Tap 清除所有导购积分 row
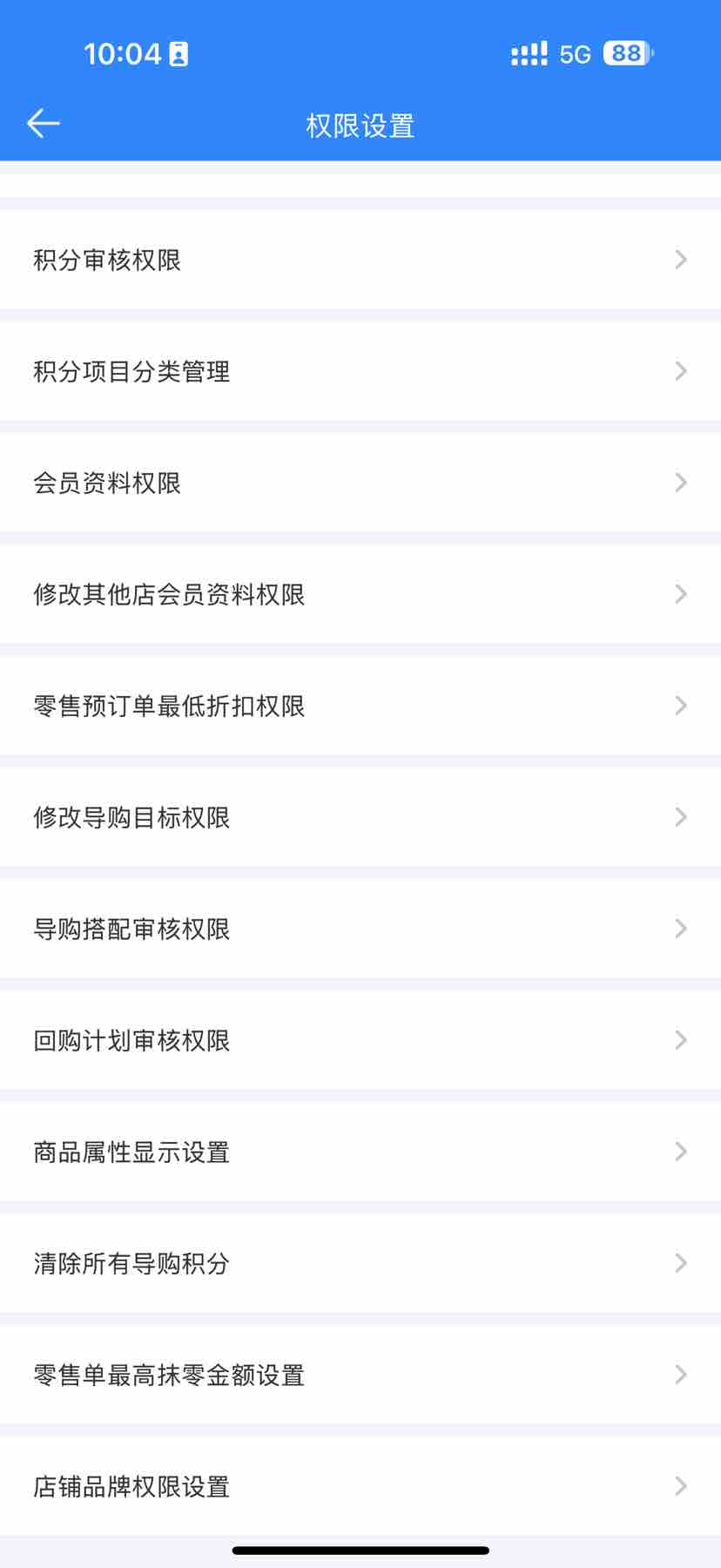Viewport: 721px width, 1568px height. (360, 1263)
